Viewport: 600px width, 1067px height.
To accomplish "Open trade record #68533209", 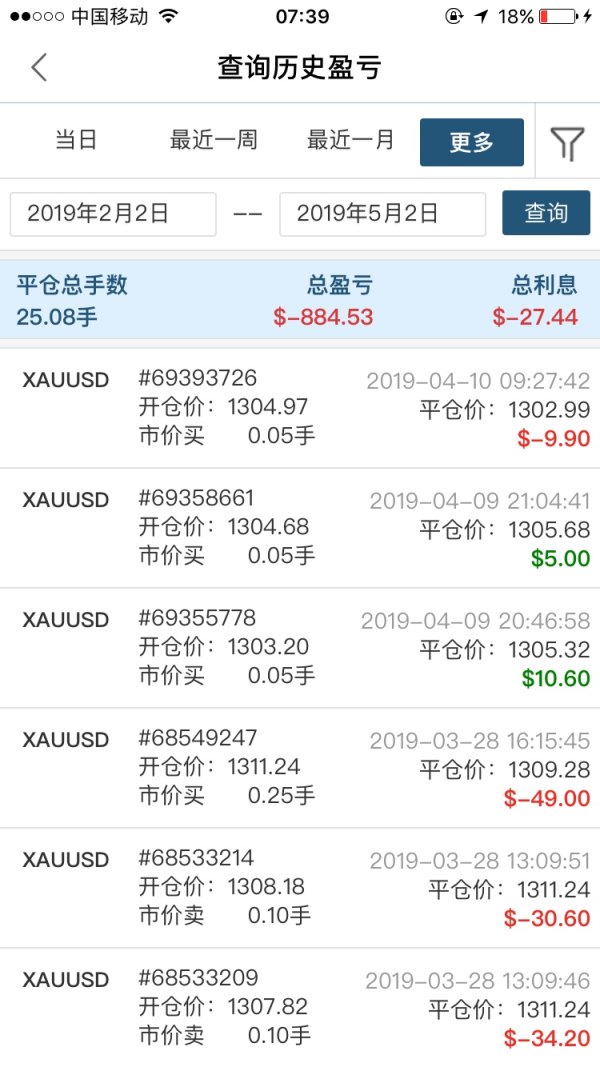I will coord(300,1008).
